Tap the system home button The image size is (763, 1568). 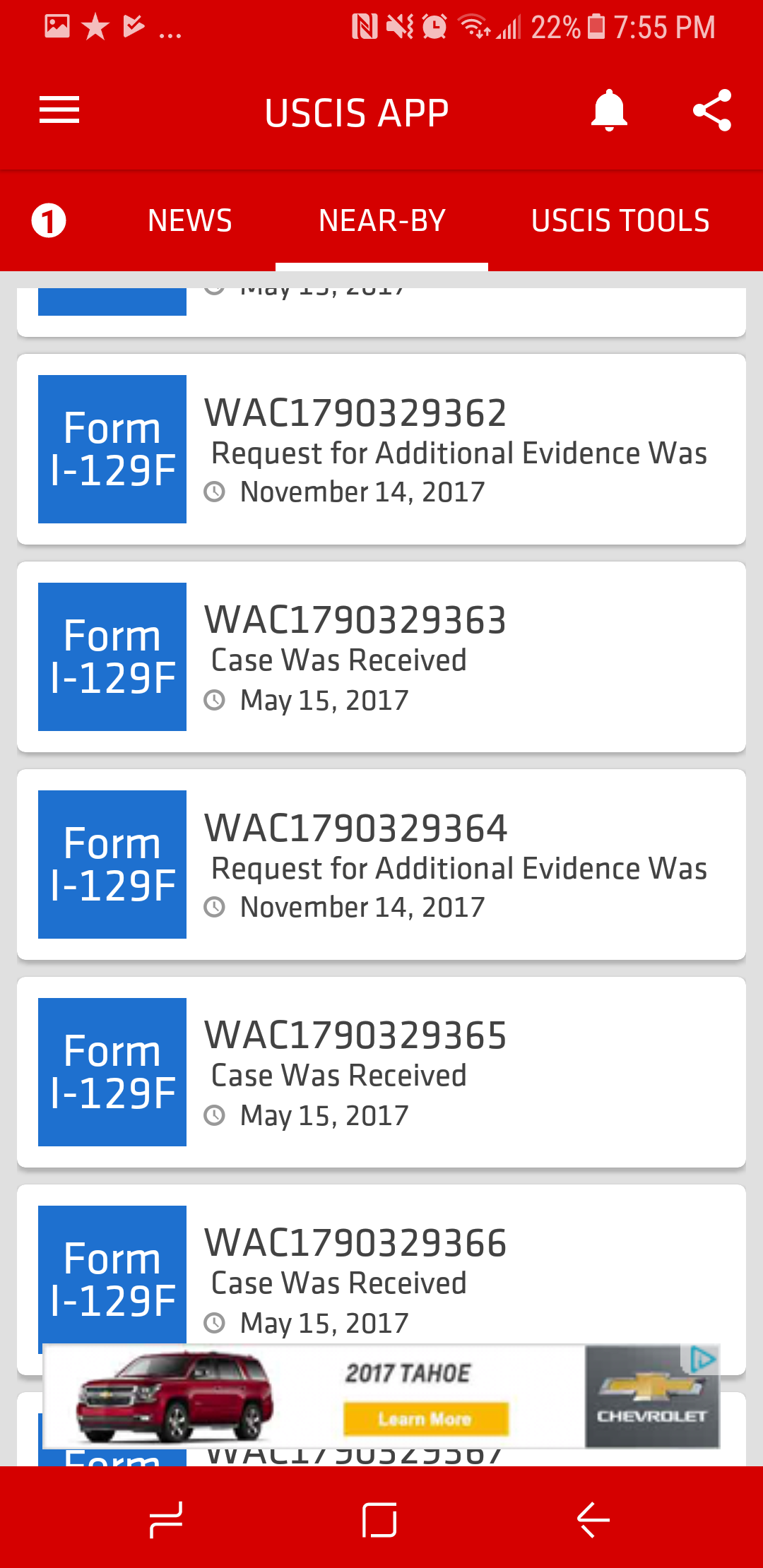pos(379,1519)
